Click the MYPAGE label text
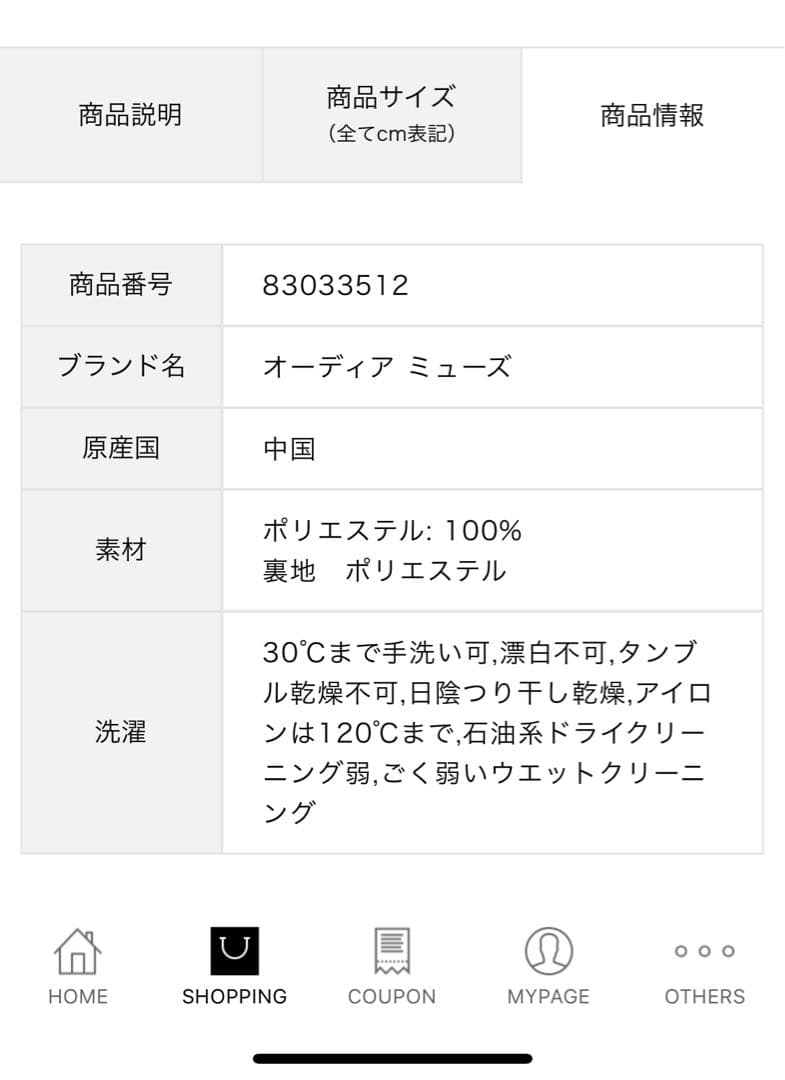 tap(548, 996)
